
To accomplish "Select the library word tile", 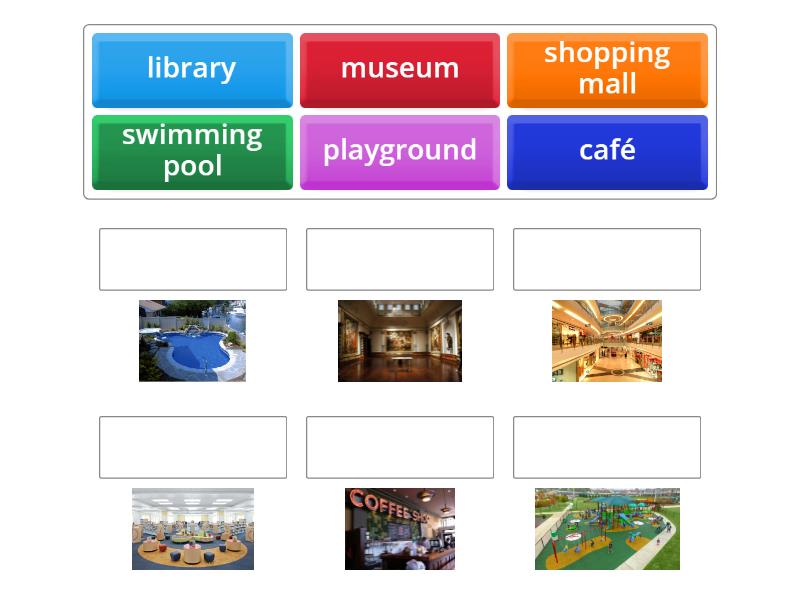I will pyautogui.click(x=192, y=69).
